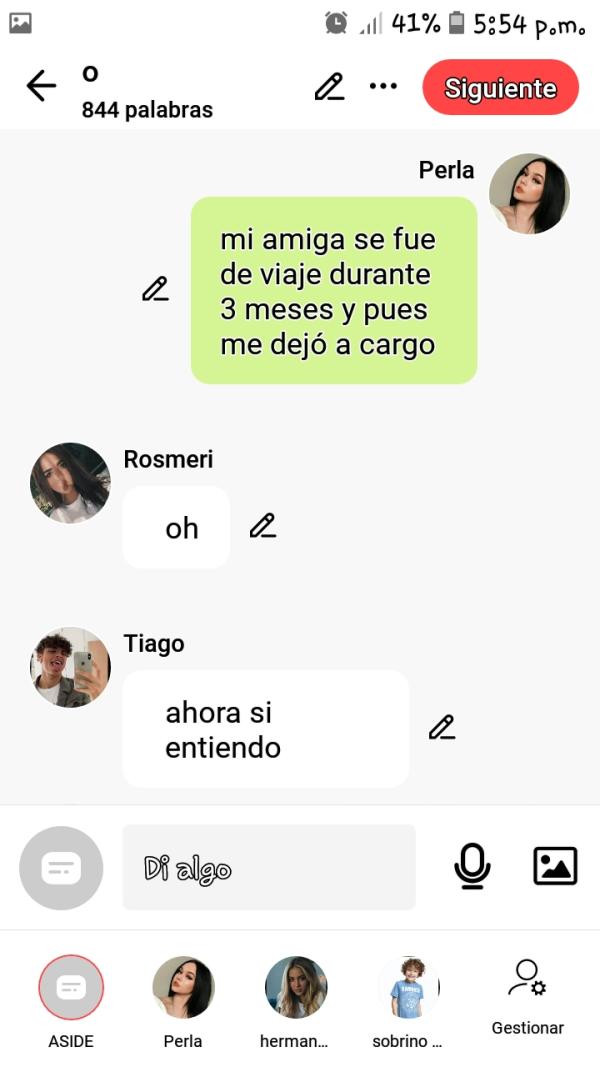Choose Perla as the speaking character
This screenshot has width=600, height=1067.
click(x=183, y=988)
